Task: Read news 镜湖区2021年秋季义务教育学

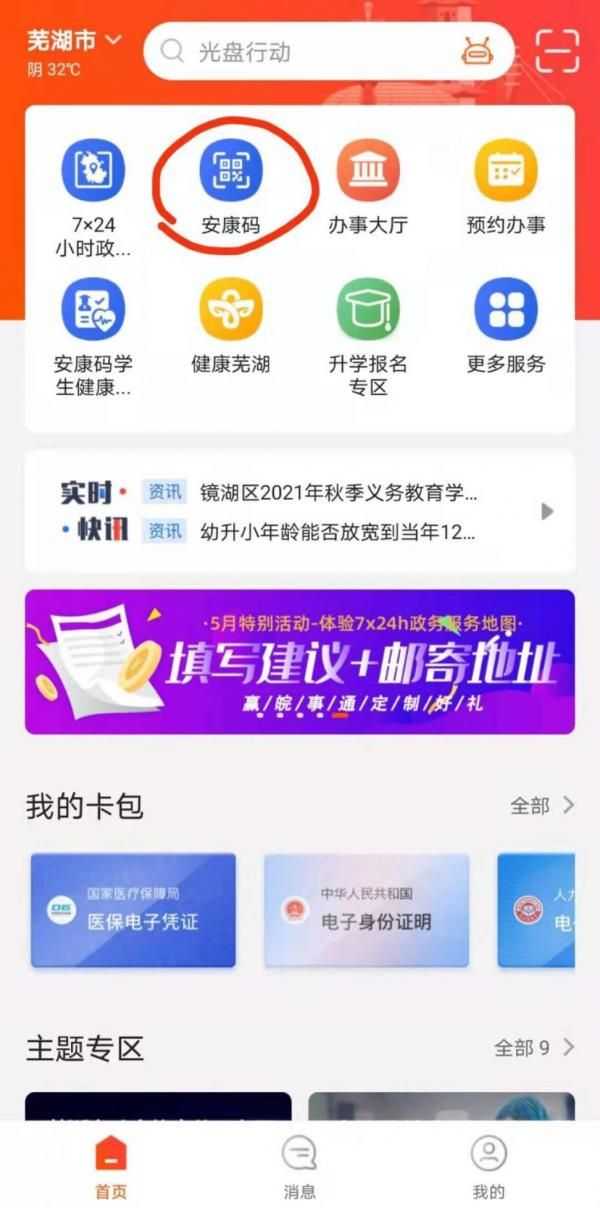Action: (309, 492)
